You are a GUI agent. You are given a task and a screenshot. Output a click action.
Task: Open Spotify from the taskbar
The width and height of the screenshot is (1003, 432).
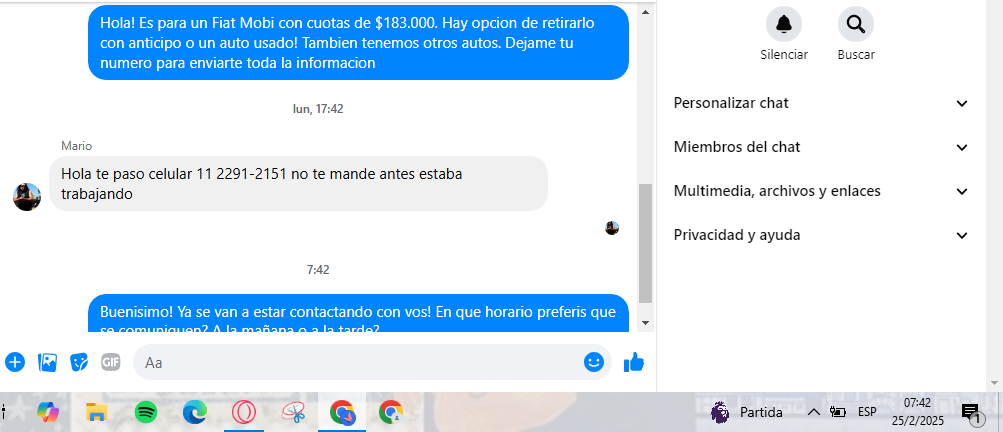[145, 411]
